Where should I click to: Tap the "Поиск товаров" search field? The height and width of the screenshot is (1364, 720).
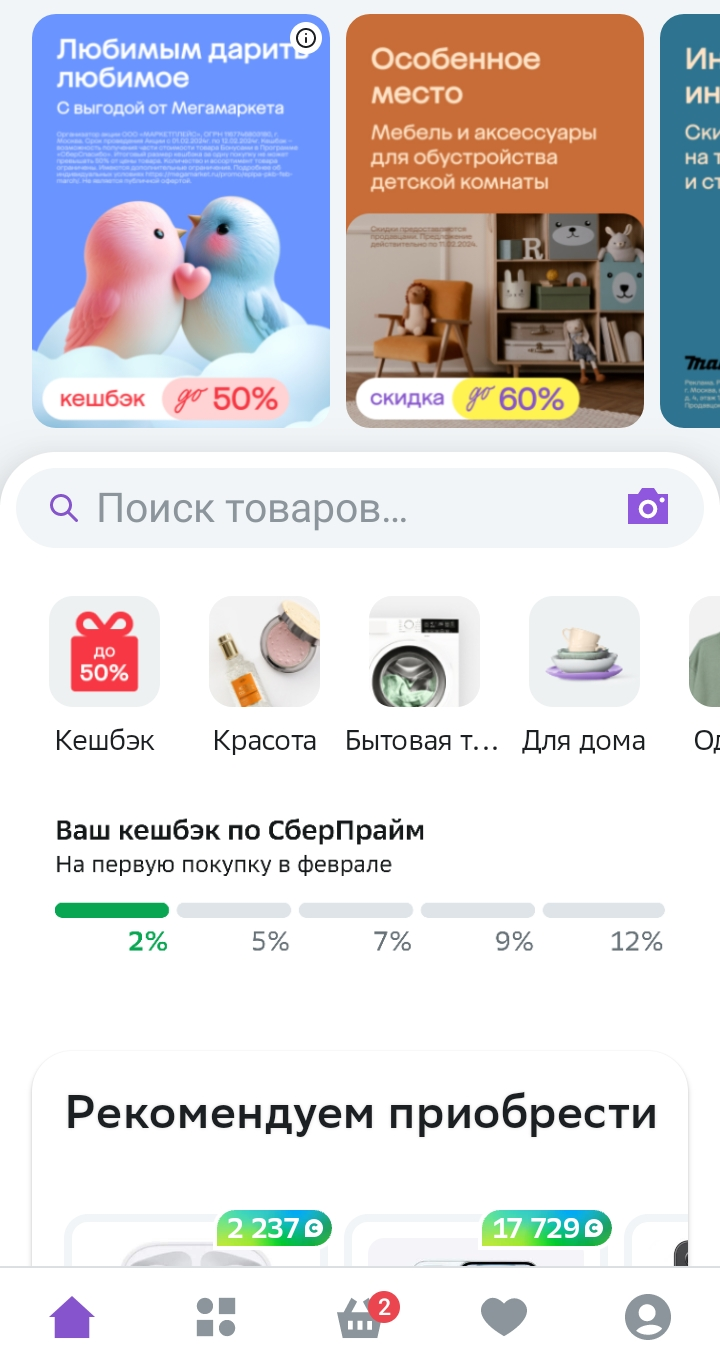point(360,508)
